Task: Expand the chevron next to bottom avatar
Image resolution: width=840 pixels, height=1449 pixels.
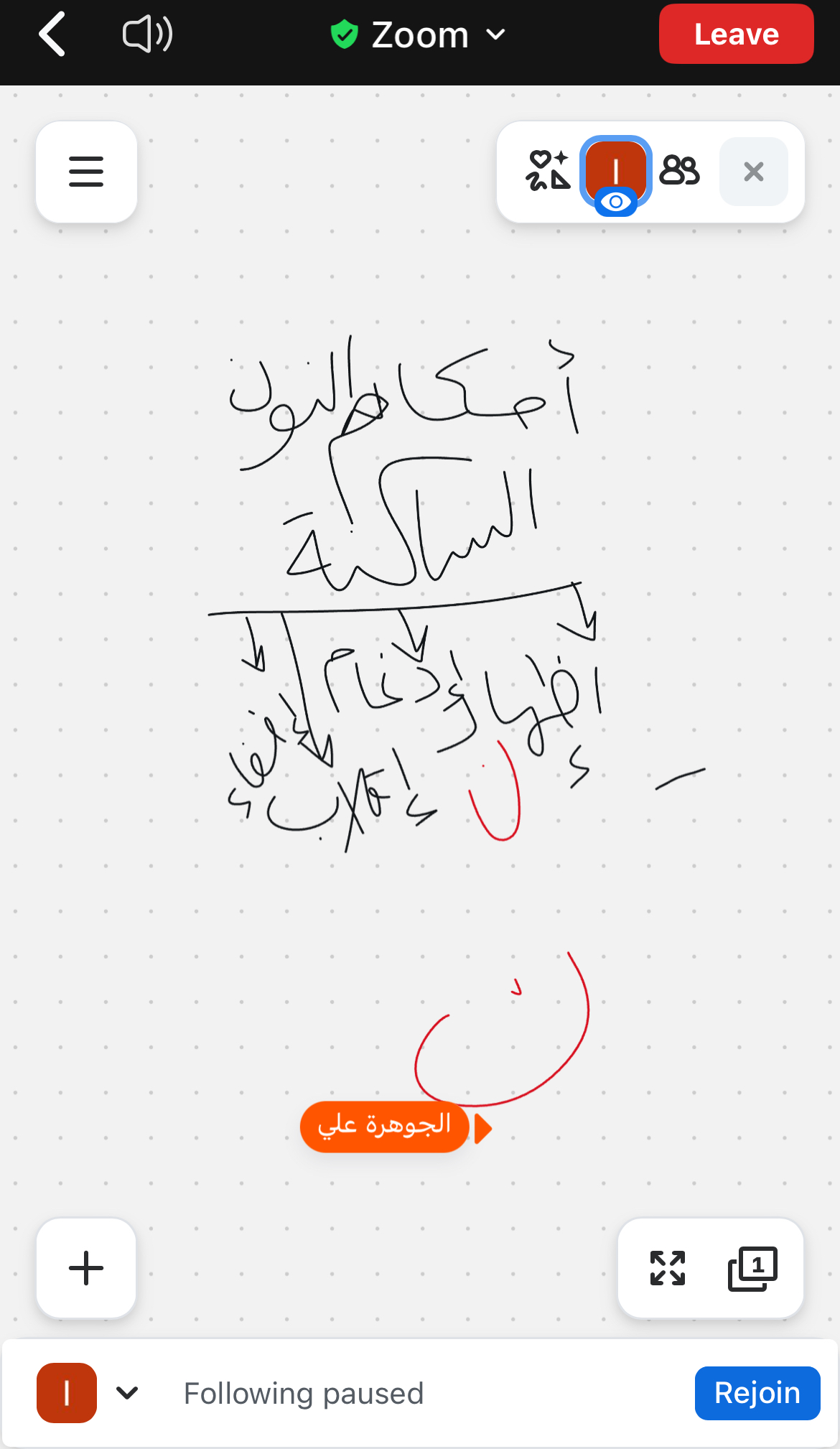Action: click(x=127, y=1393)
